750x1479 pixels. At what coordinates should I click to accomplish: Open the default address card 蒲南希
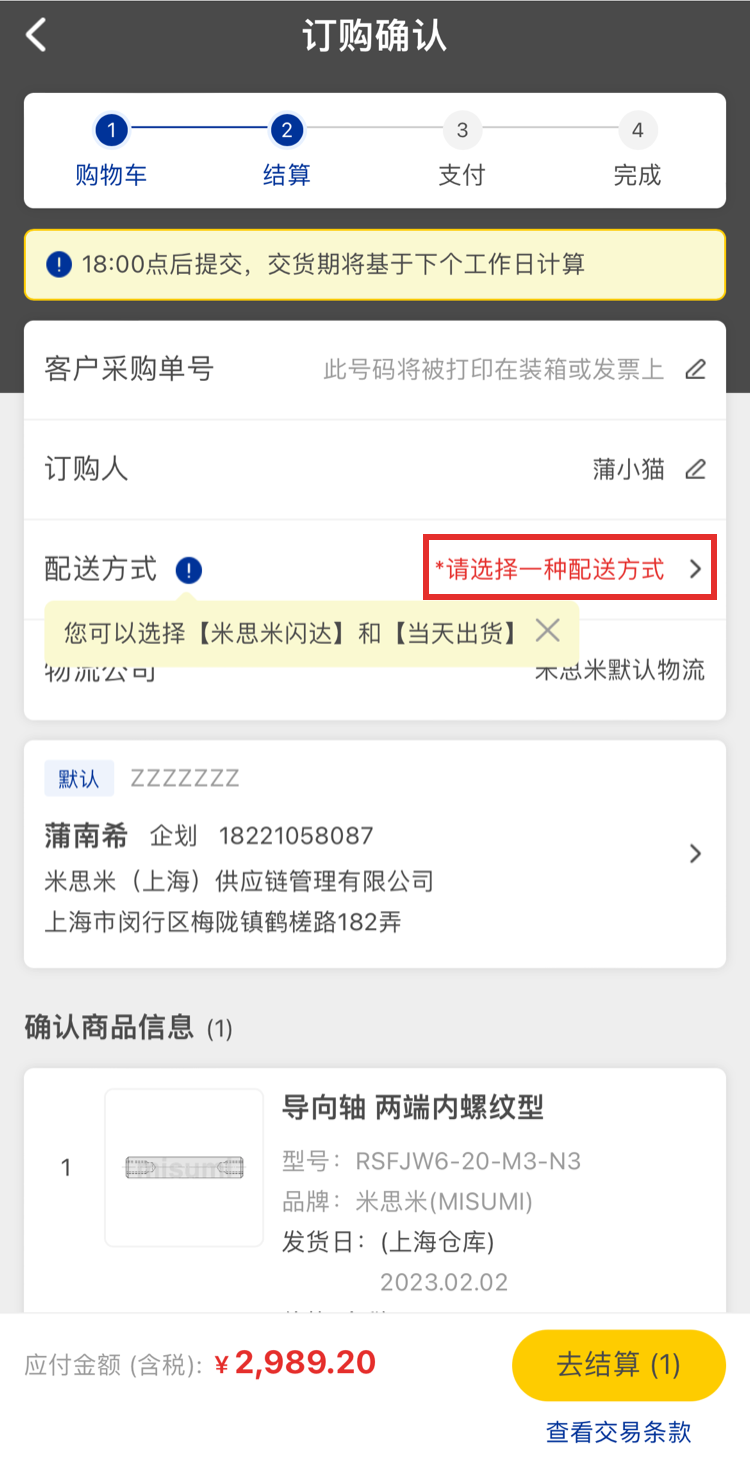375,853
